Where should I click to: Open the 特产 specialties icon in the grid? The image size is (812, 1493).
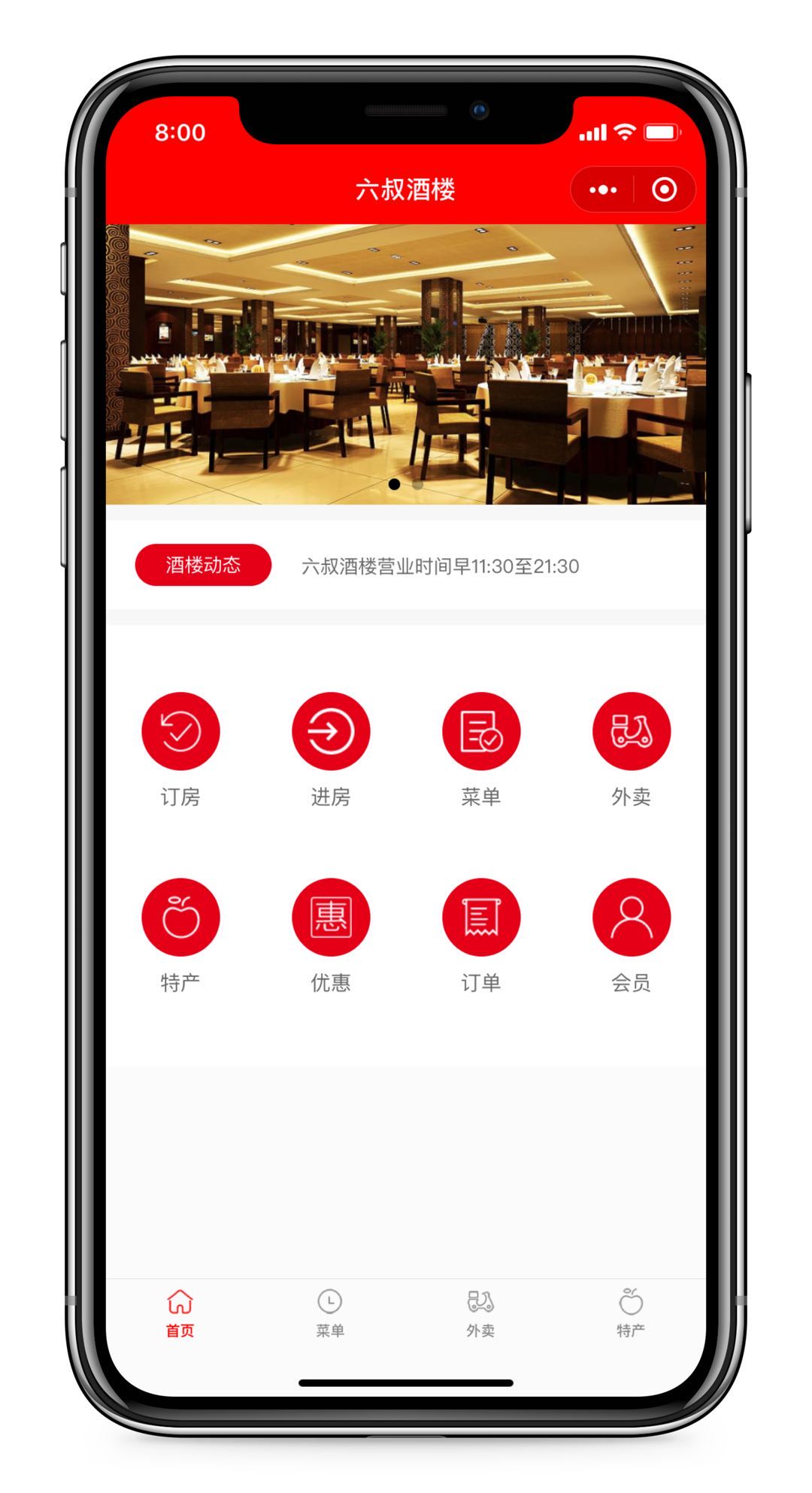click(180, 918)
